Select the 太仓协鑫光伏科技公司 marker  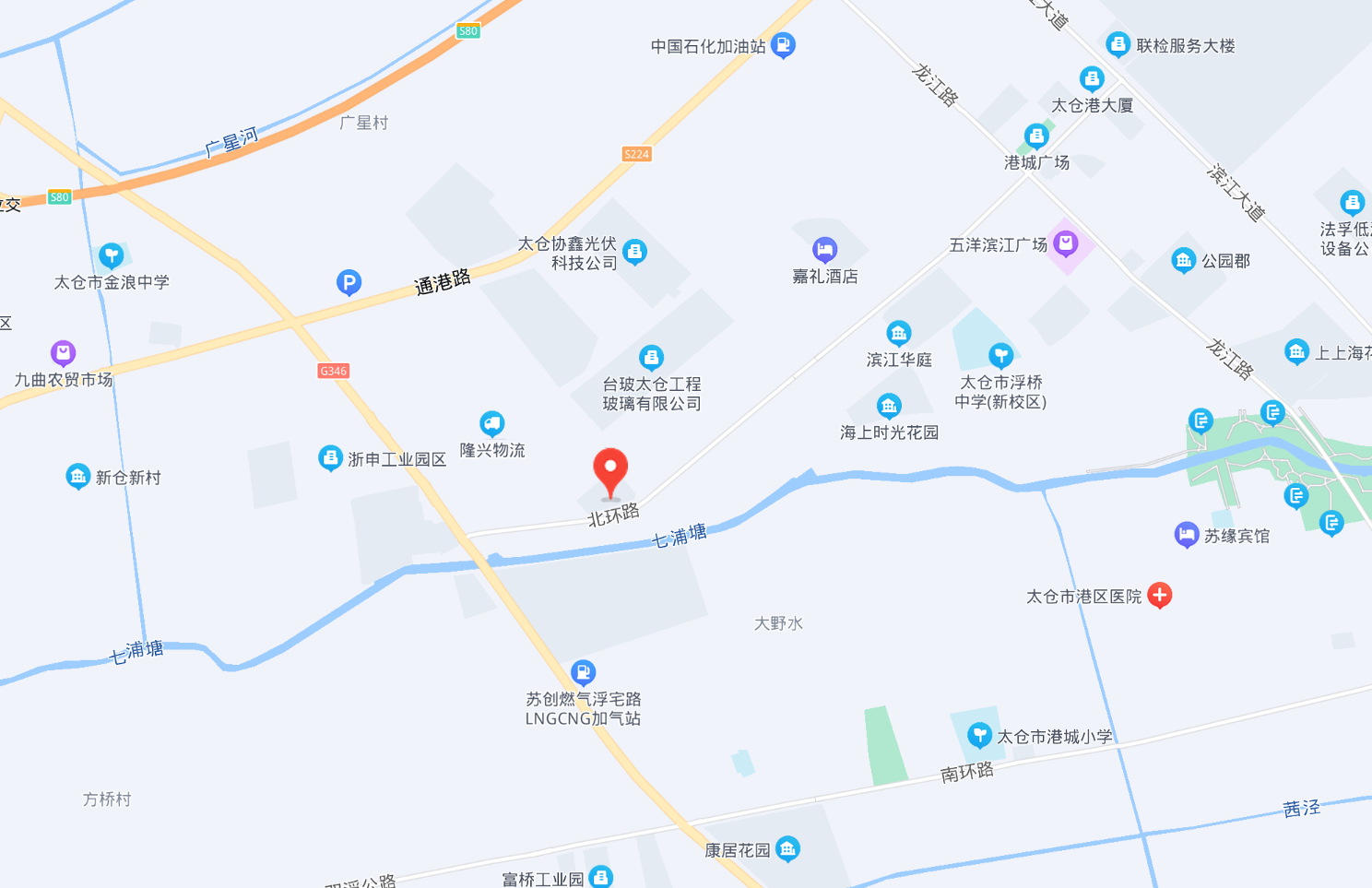pos(634,251)
